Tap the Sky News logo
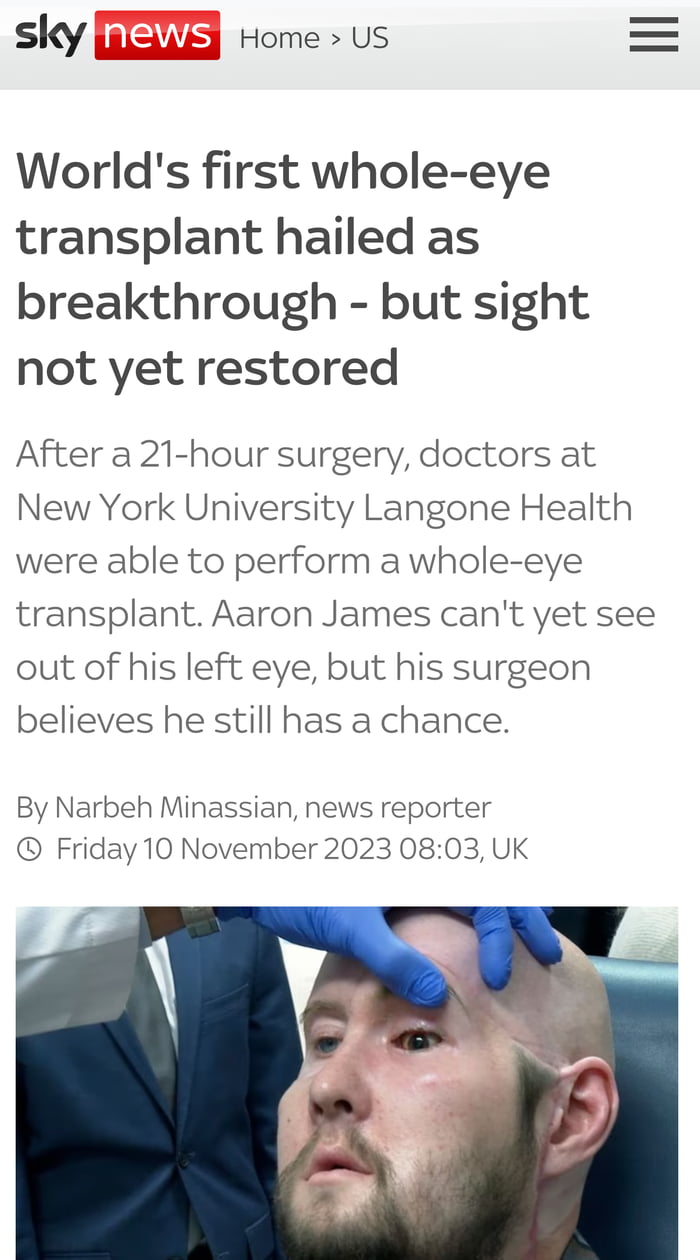 point(118,36)
